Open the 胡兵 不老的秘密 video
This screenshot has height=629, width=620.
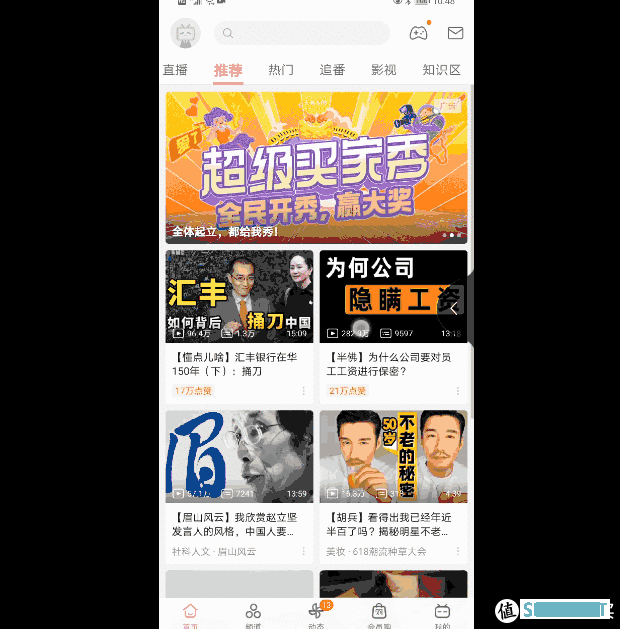(x=393, y=456)
